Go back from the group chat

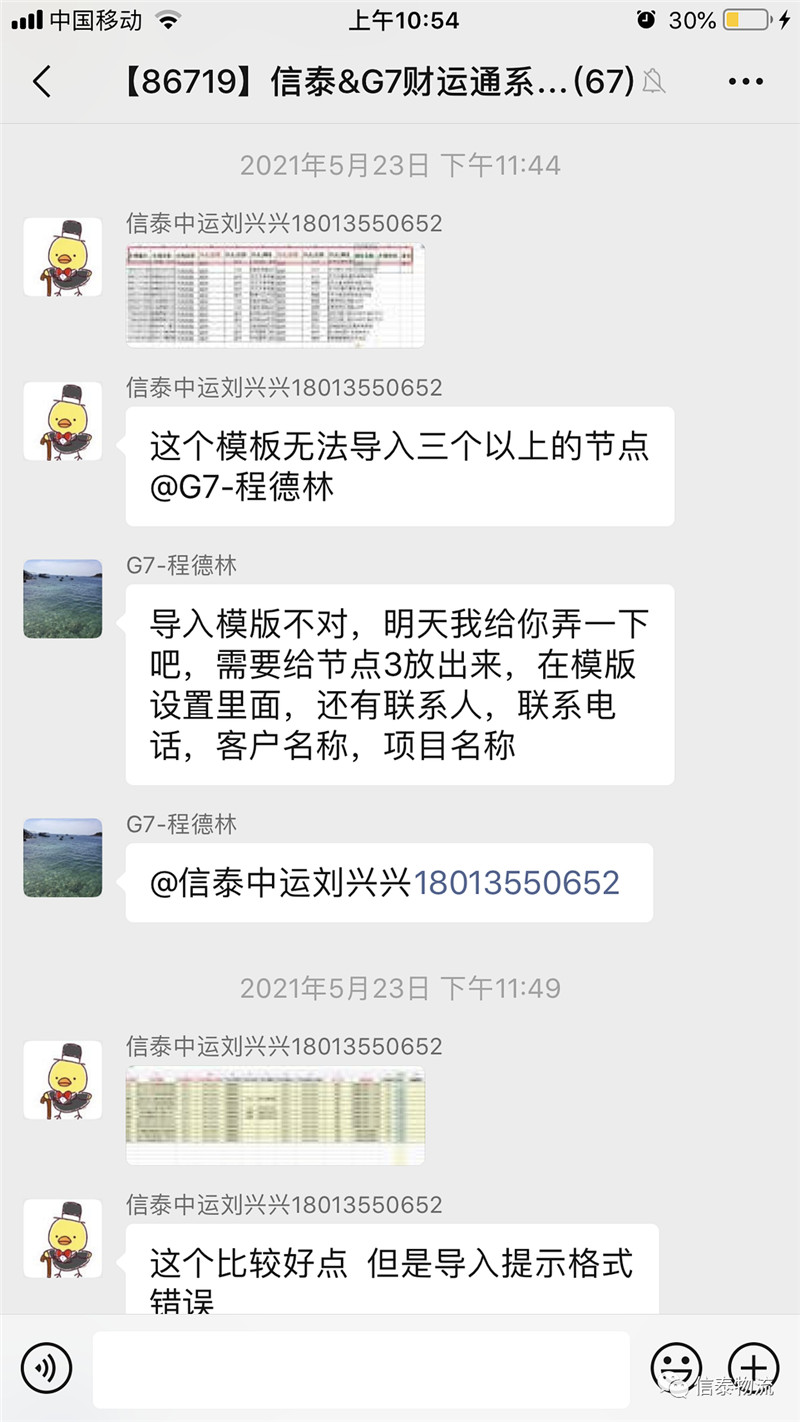tap(42, 82)
